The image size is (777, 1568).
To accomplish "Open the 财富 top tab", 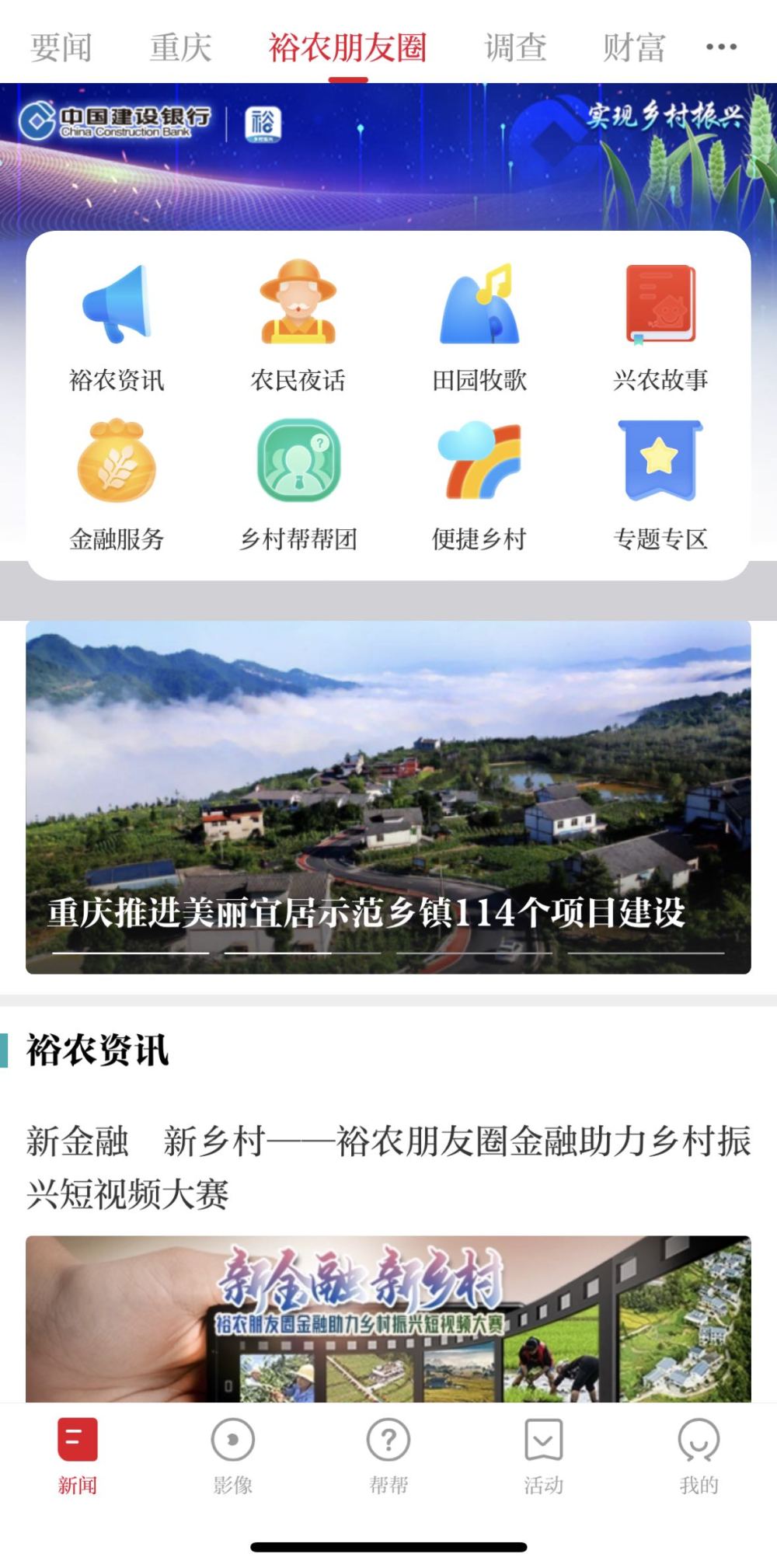I will pyautogui.click(x=634, y=47).
